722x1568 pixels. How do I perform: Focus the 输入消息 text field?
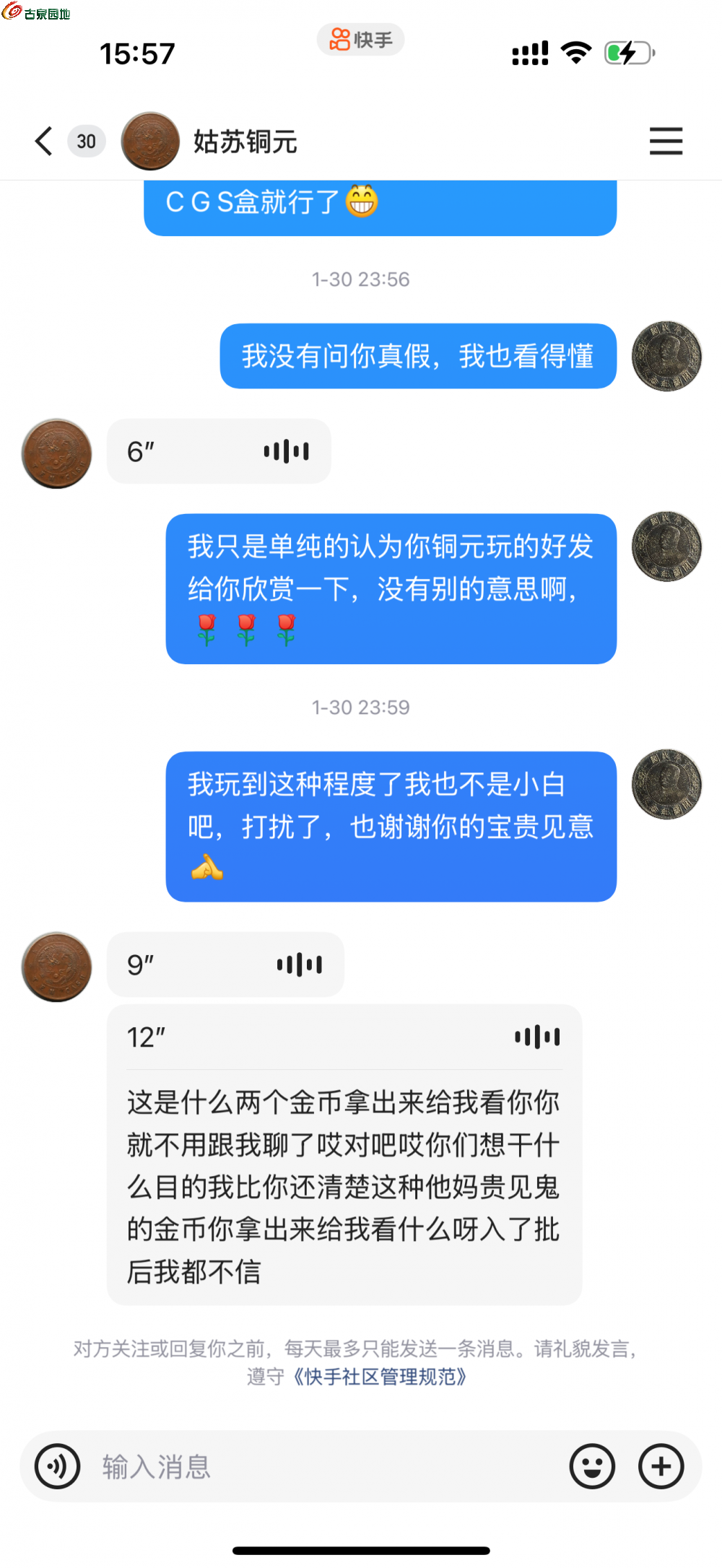(x=325, y=1466)
